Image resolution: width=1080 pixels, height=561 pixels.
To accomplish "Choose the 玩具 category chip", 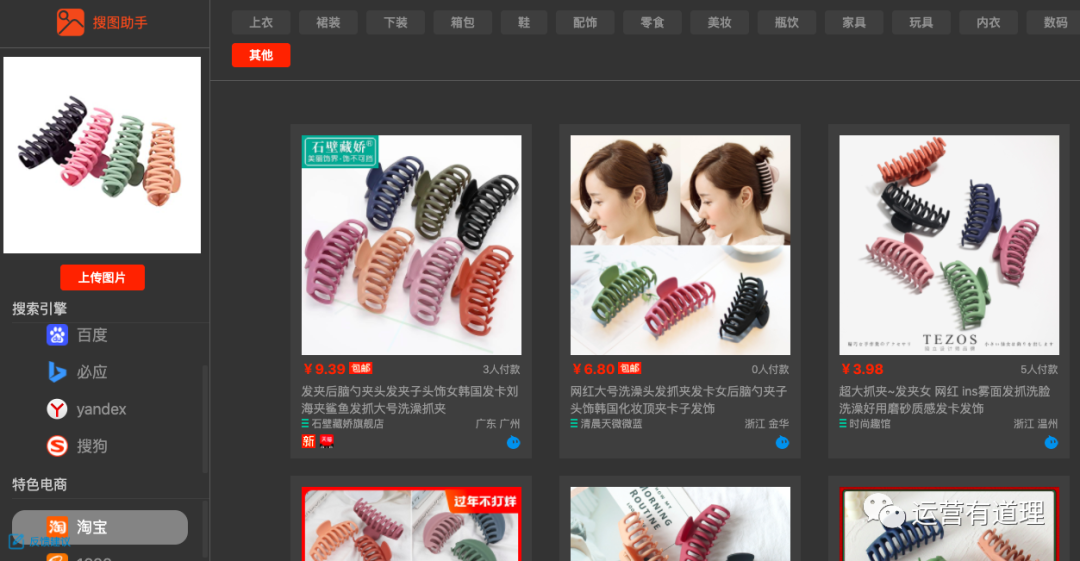I will point(921,22).
